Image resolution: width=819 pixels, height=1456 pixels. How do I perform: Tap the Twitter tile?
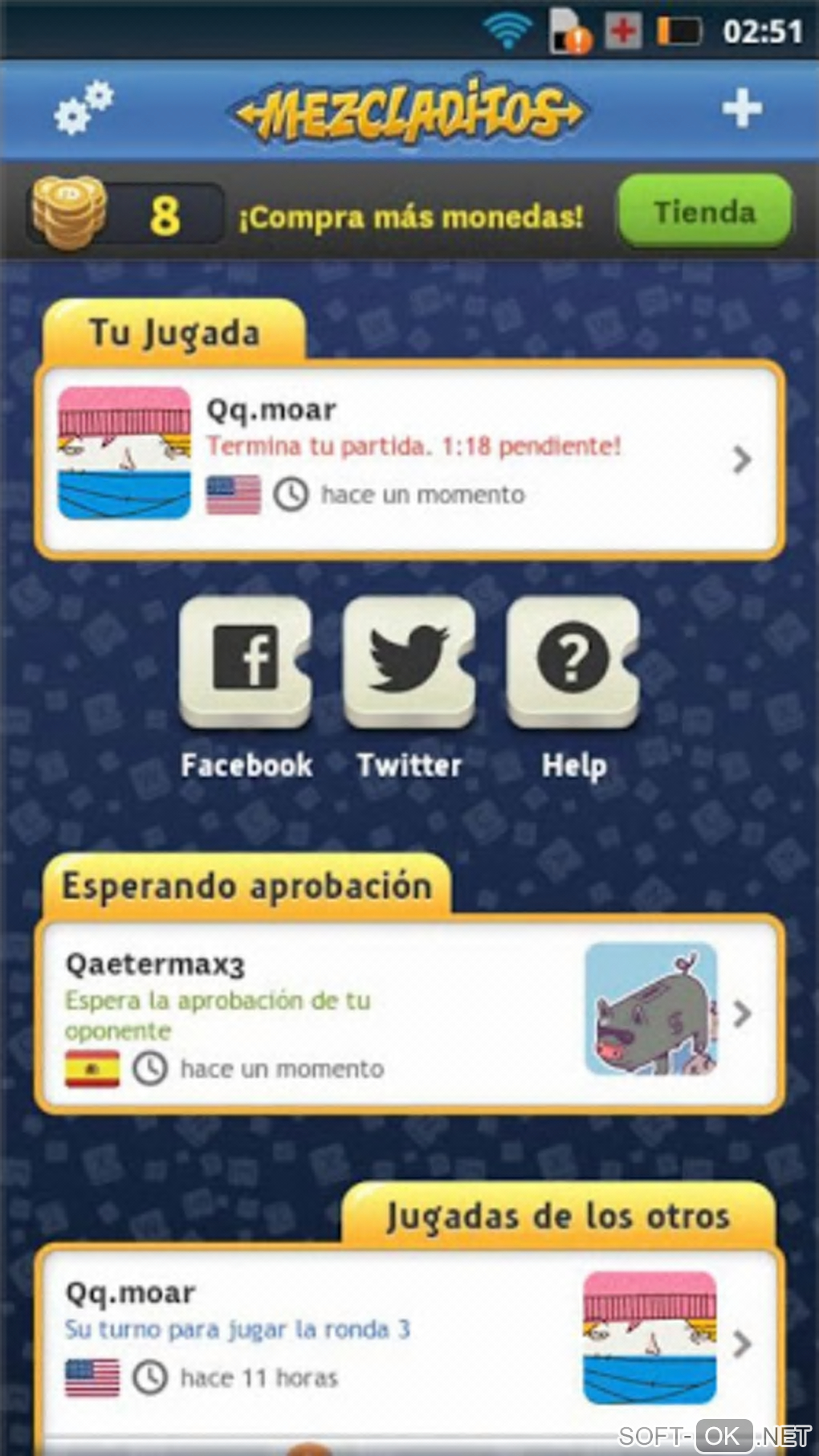click(x=409, y=663)
